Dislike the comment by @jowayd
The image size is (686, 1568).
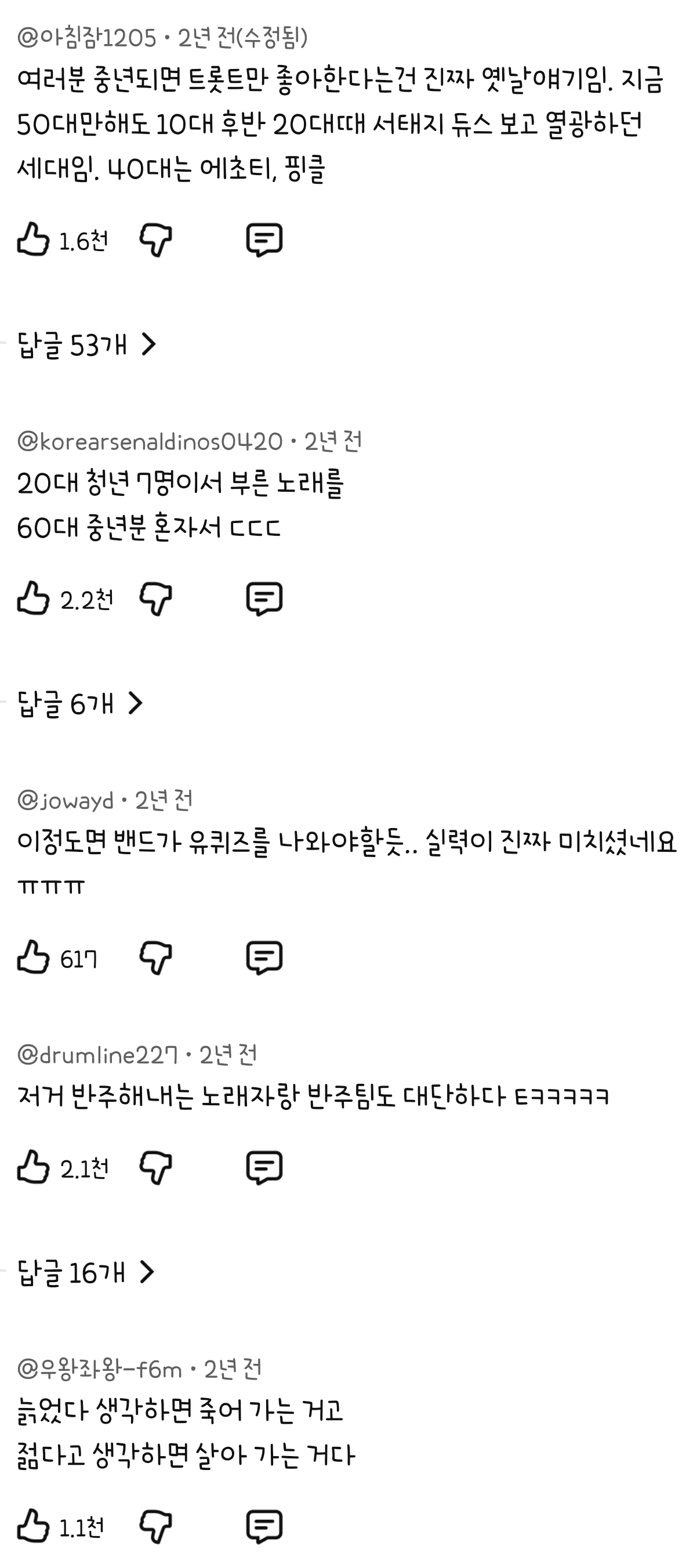pyautogui.click(x=156, y=957)
